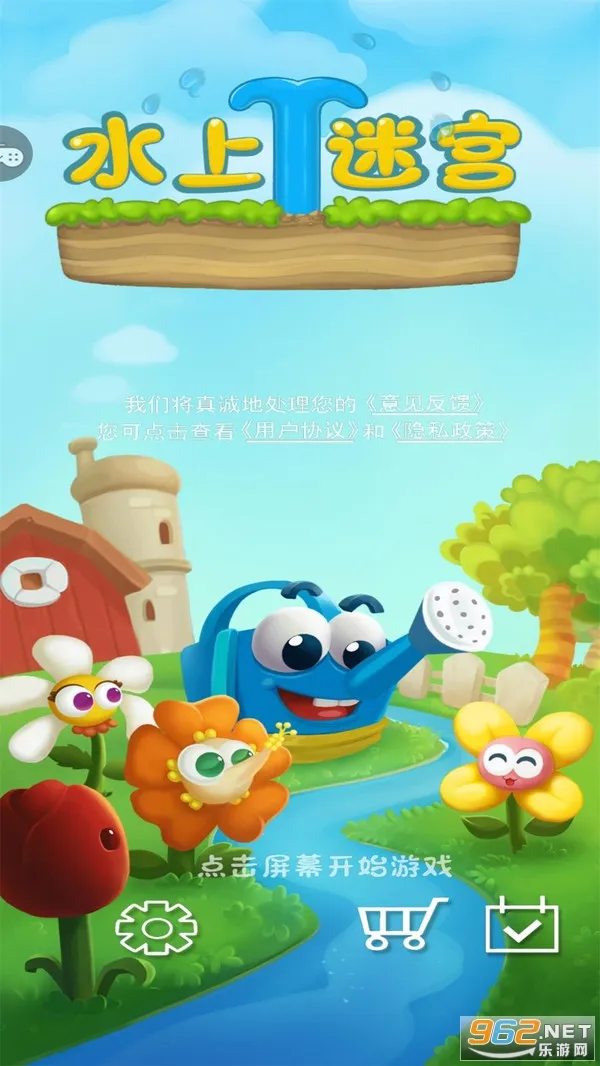
Task: Open the shop cart
Action: click(402, 923)
